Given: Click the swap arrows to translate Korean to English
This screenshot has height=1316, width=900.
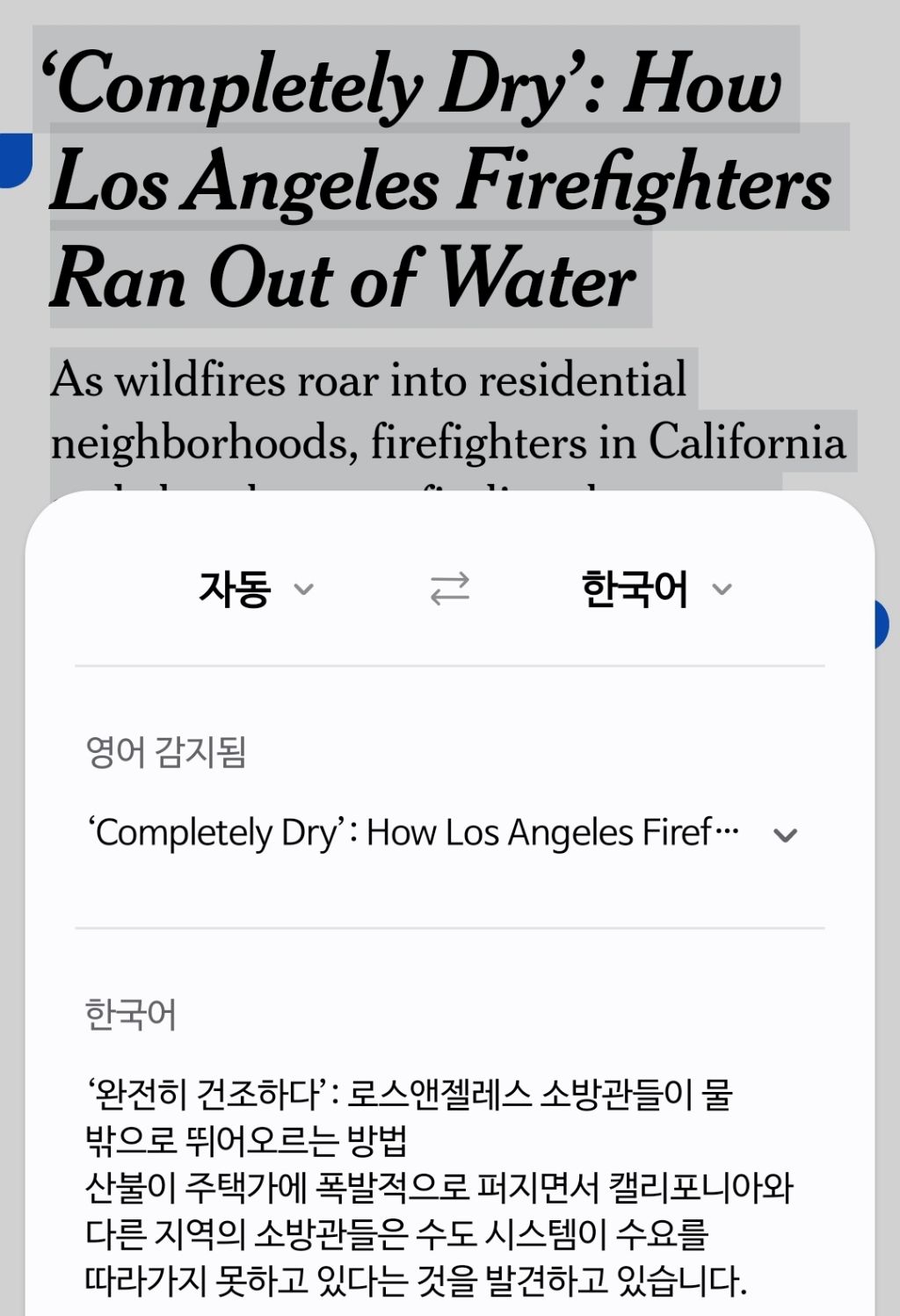Looking at the screenshot, I should pyautogui.click(x=450, y=589).
